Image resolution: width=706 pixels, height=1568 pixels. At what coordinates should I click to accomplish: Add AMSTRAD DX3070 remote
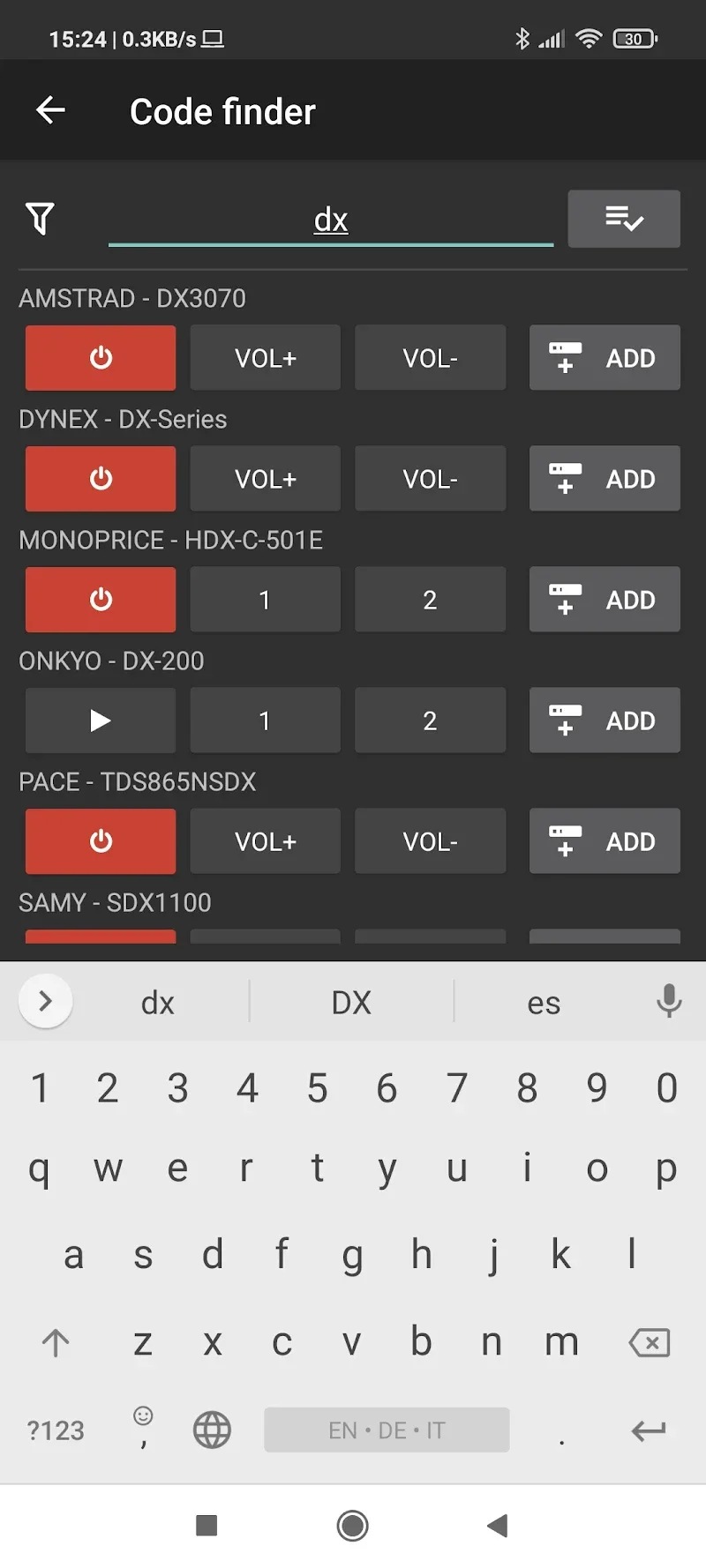(x=605, y=358)
